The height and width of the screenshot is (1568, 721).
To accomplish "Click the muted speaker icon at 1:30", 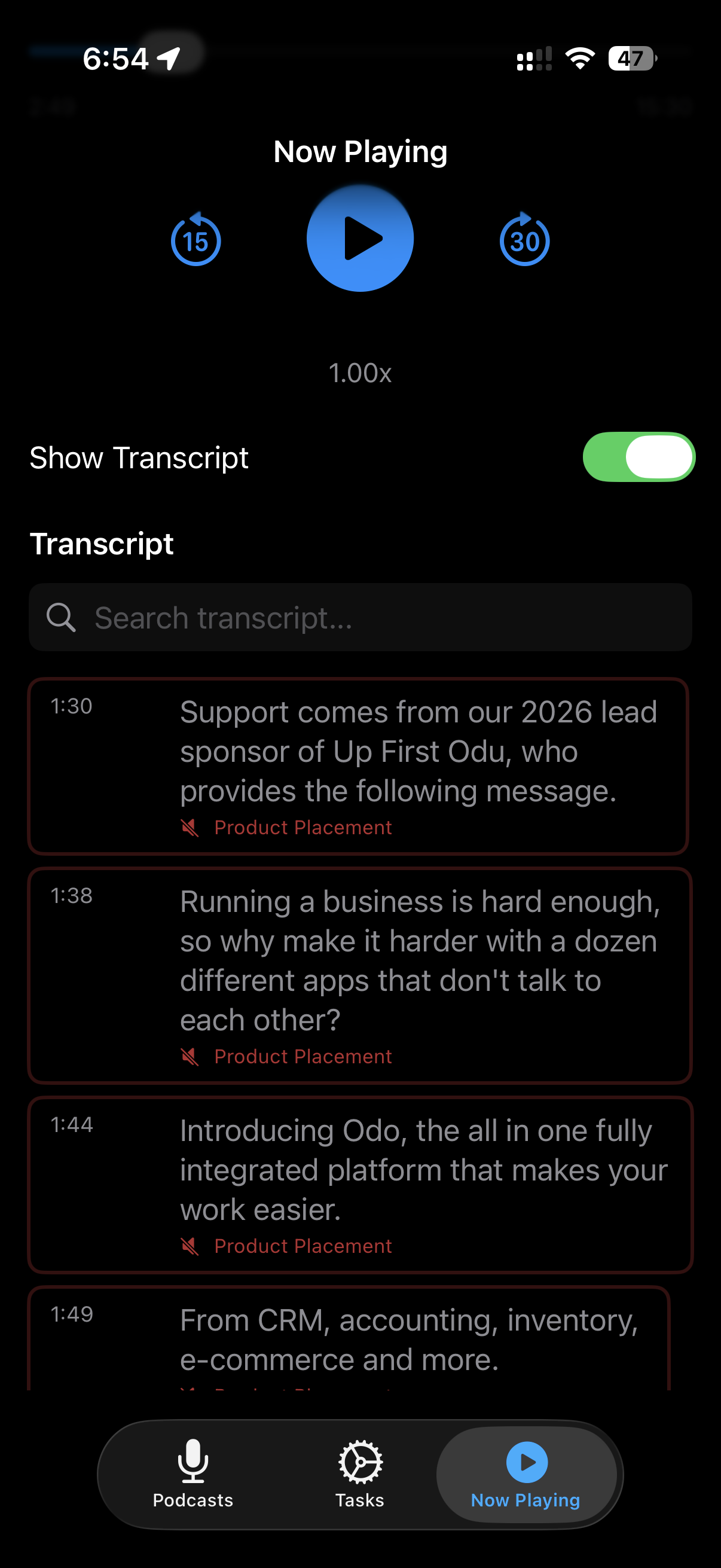I will point(192,826).
